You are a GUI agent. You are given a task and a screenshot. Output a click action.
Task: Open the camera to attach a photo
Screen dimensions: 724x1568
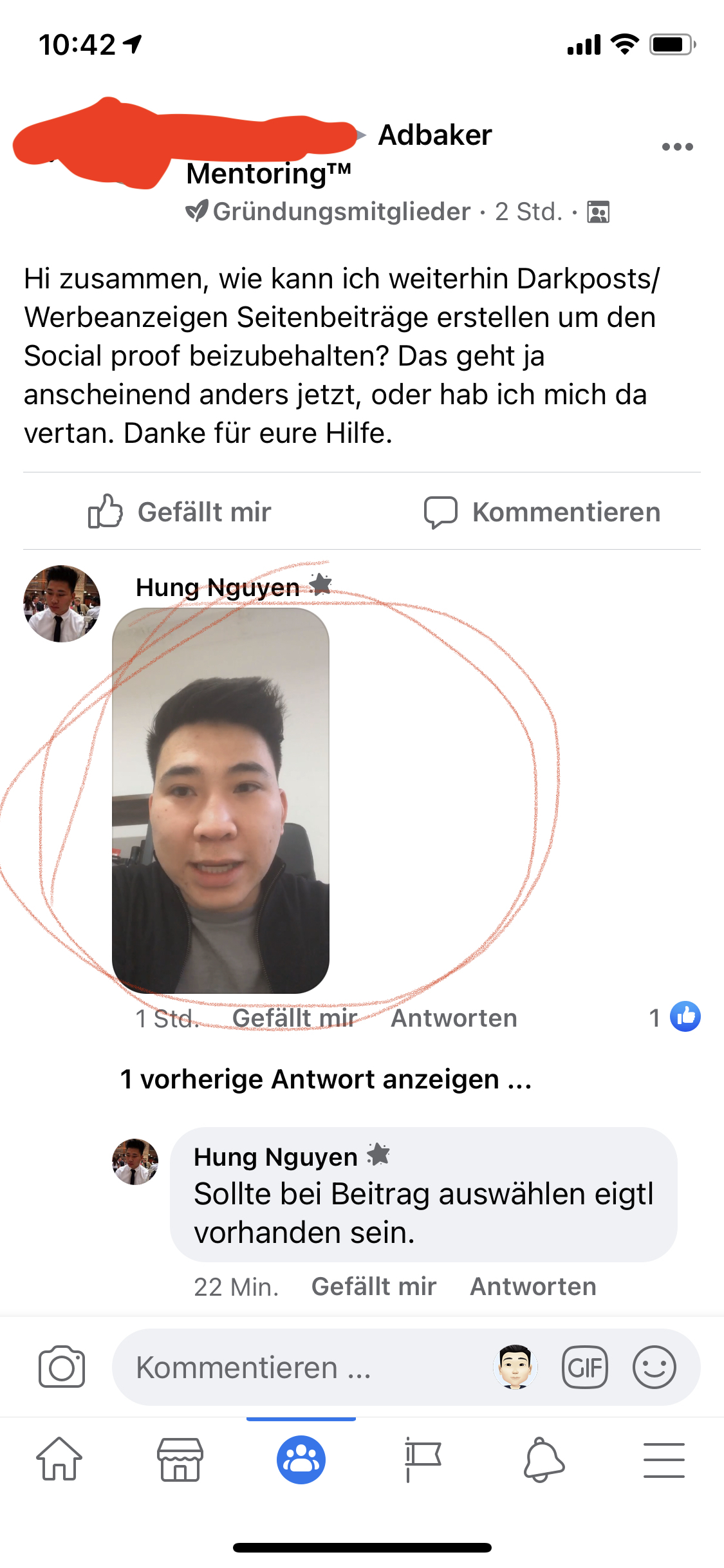click(x=62, y=1367)
